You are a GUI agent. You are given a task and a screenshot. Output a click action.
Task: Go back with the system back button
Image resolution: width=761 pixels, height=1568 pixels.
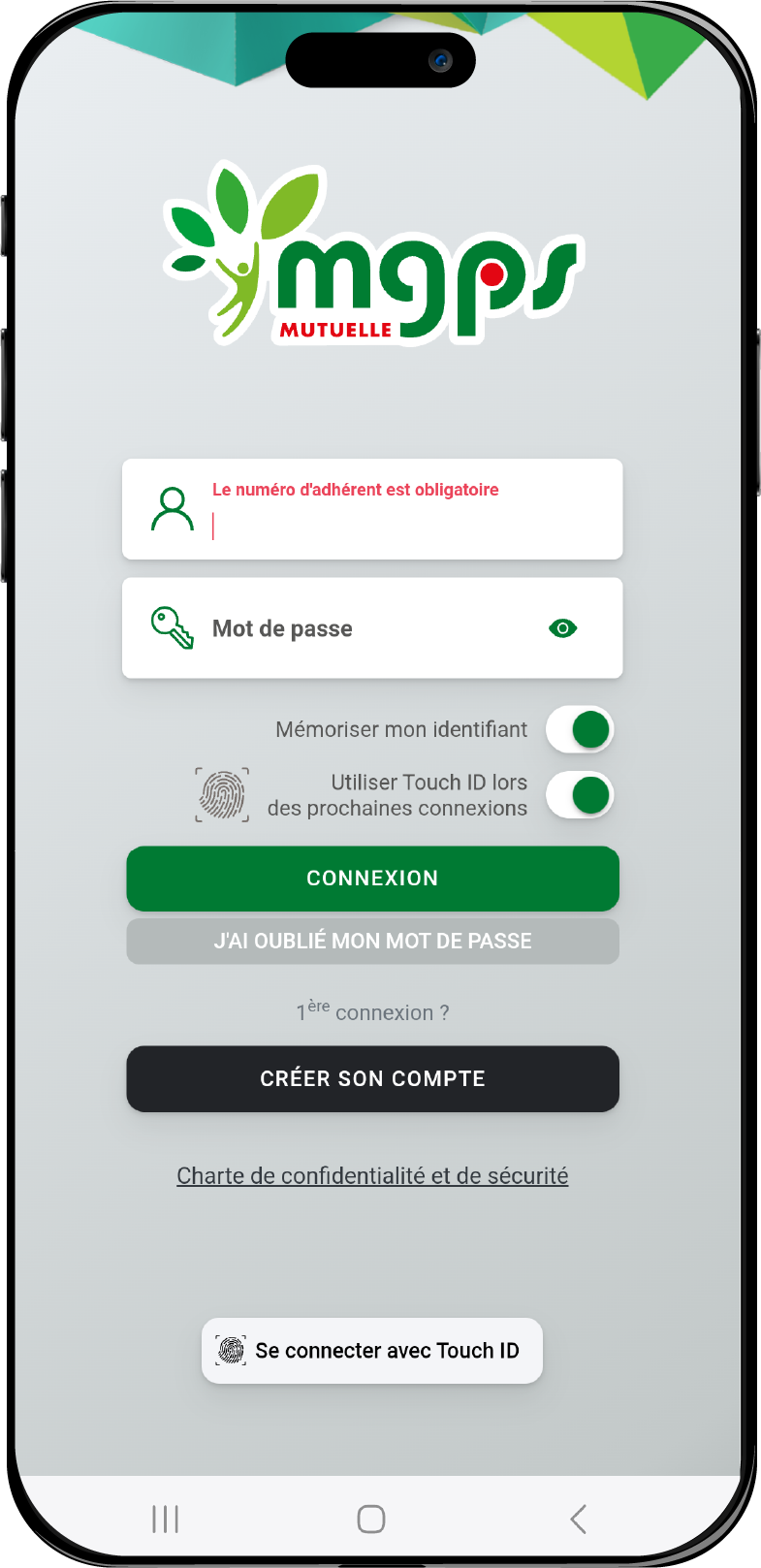[579, 1519]
